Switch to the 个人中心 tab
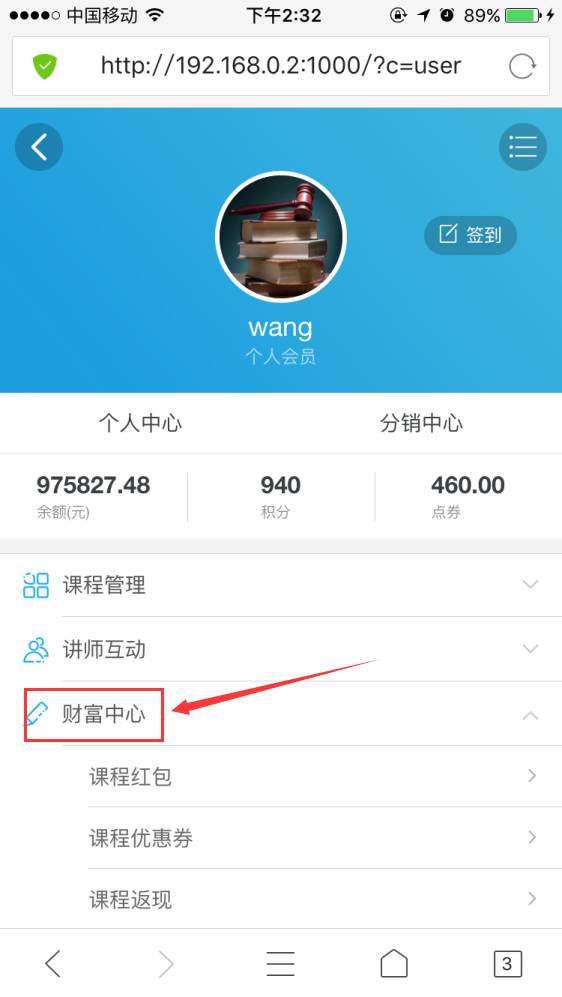This screenshot has width=562, height=997. pos(140,423)
